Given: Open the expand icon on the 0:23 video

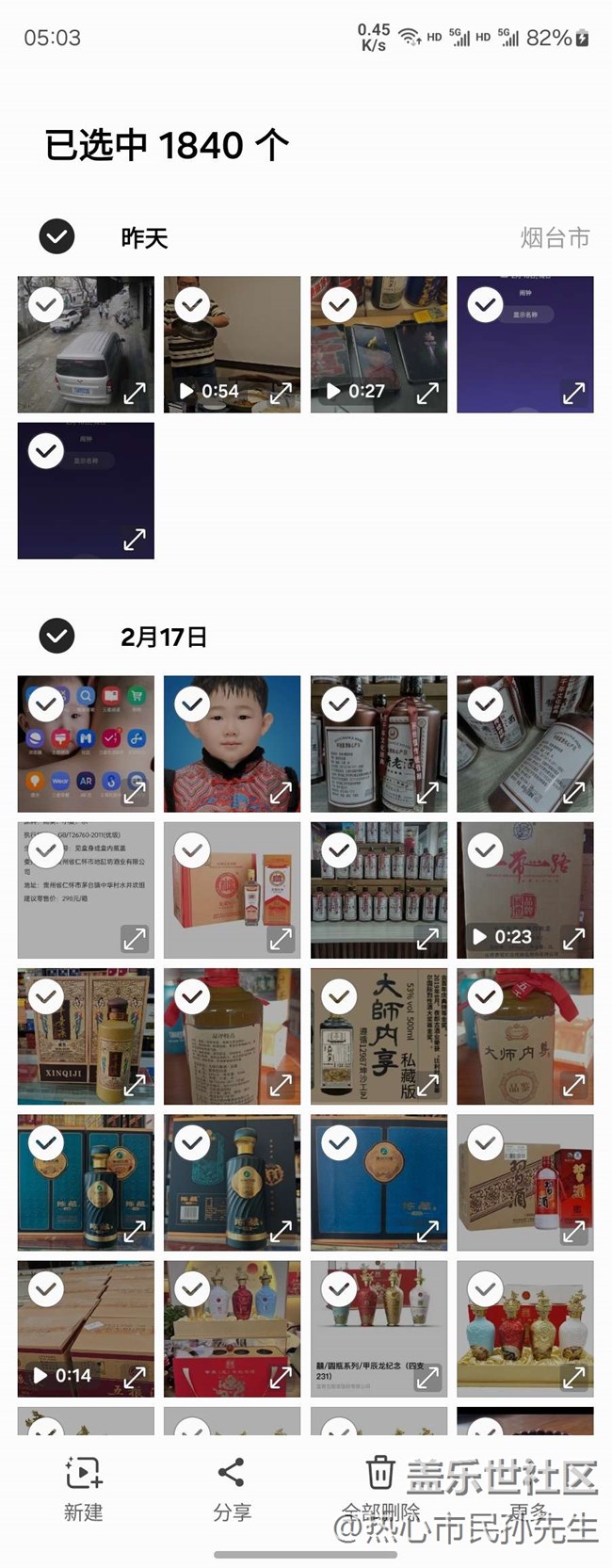Looking at the screenshot, I should click(x=574, y=938).
